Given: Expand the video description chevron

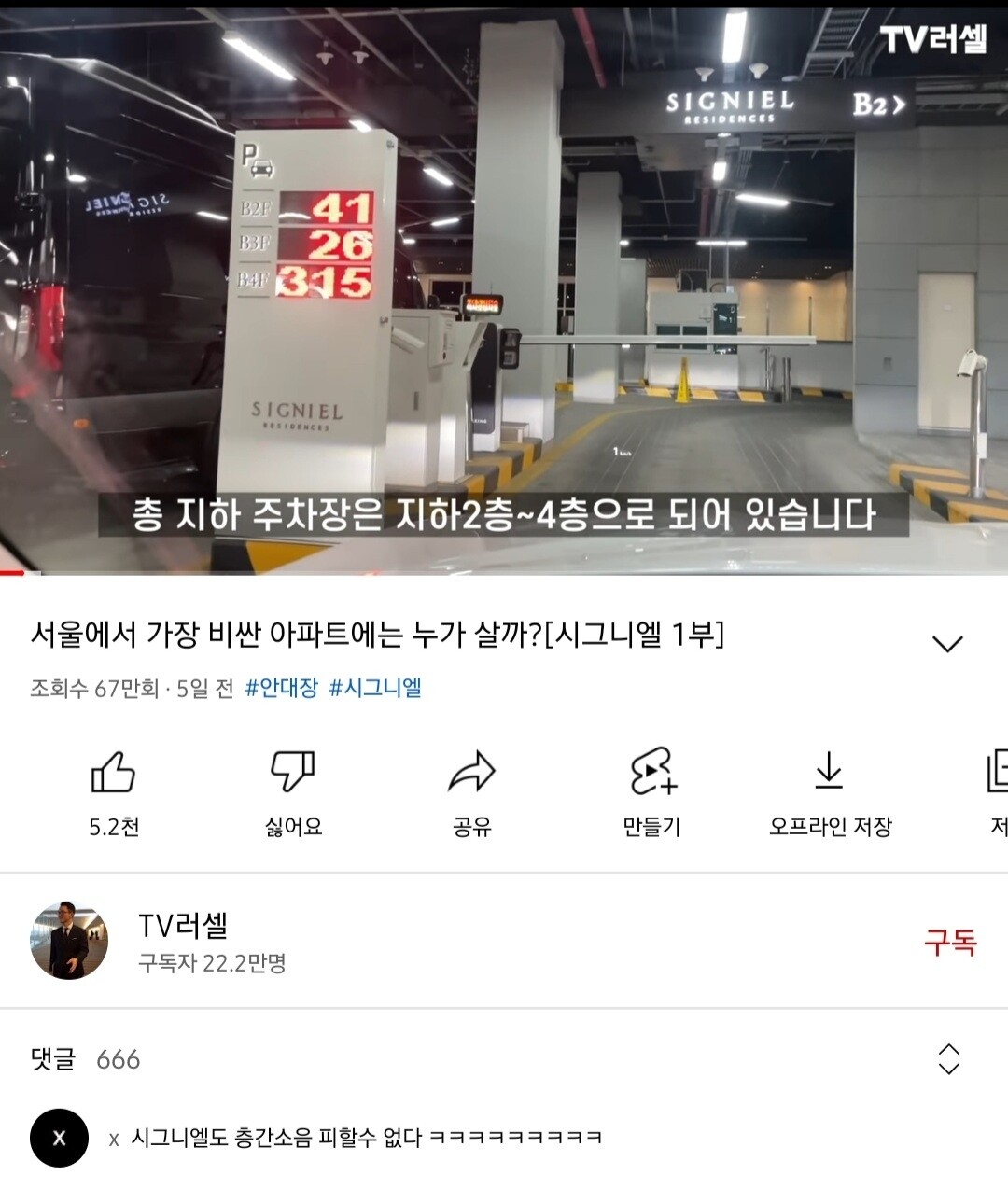Looking at the screenshot, I should point(949,642).
